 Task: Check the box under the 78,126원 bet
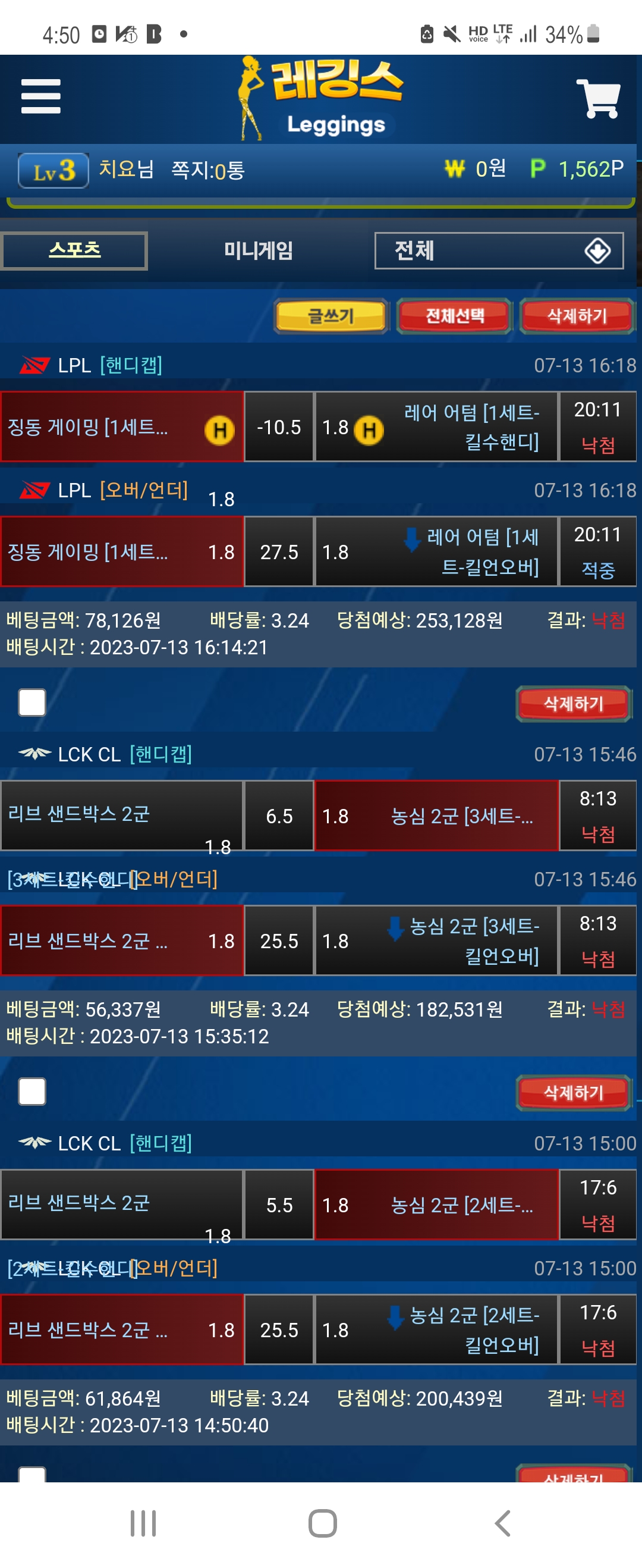(32, 703)
